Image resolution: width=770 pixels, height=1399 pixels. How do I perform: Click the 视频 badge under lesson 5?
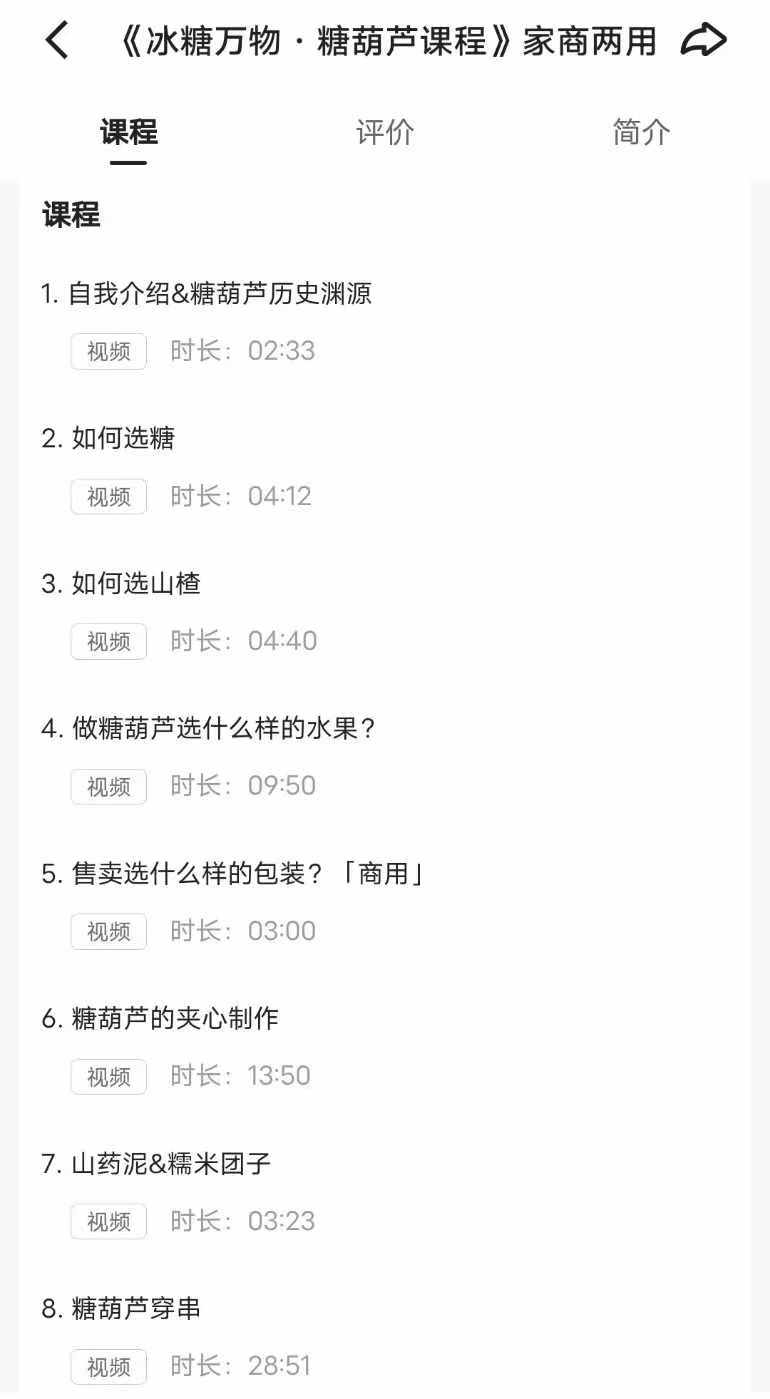pyautogui.click(x=108, y=931)
